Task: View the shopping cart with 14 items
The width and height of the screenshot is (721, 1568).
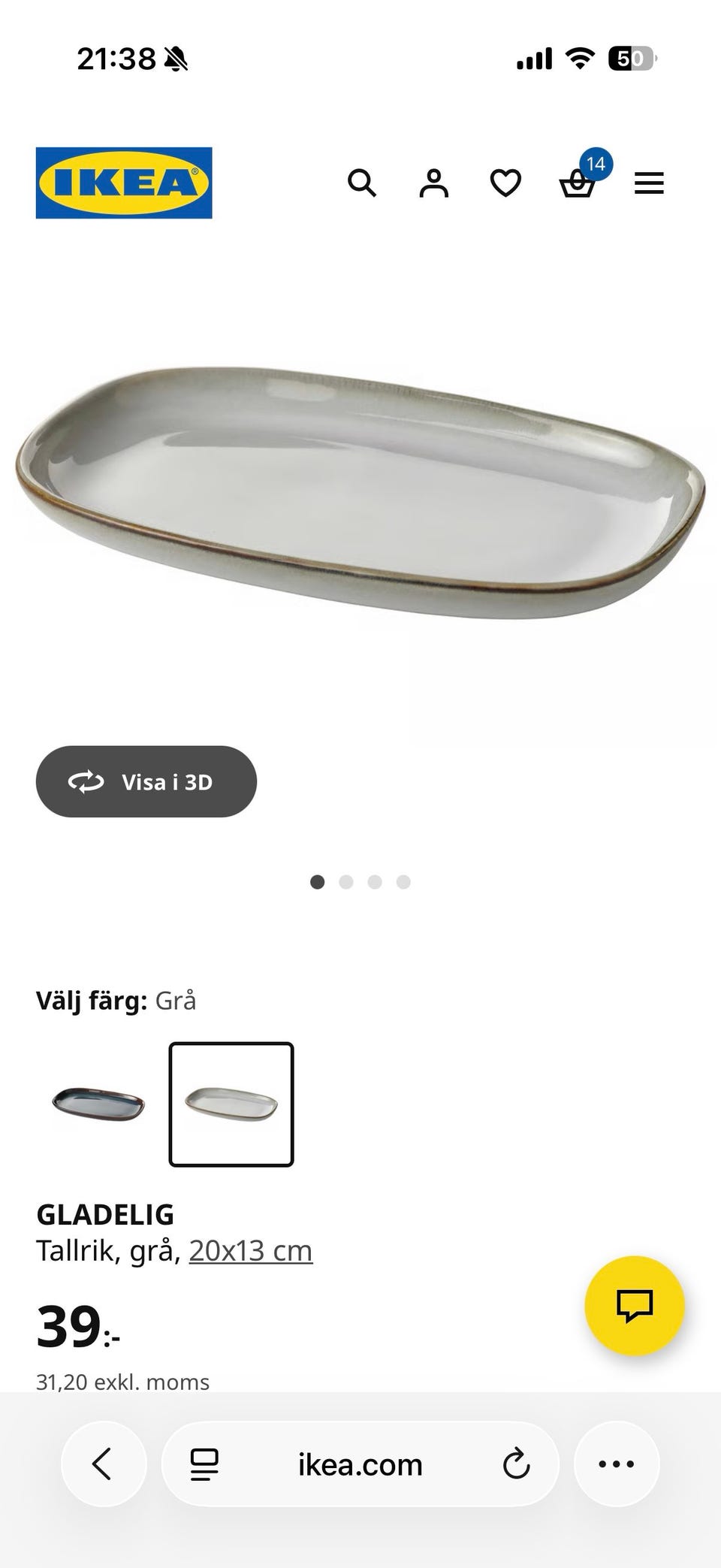Action: point(578,183)
